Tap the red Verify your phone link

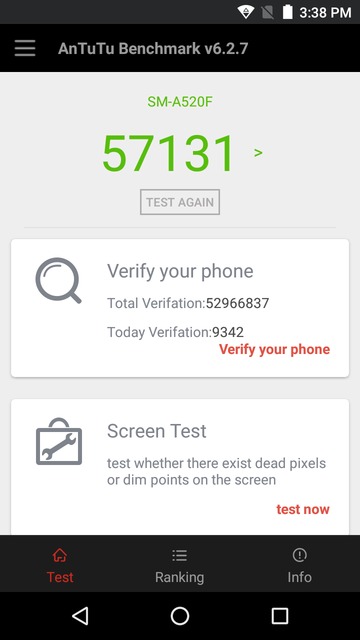(274, 349)
